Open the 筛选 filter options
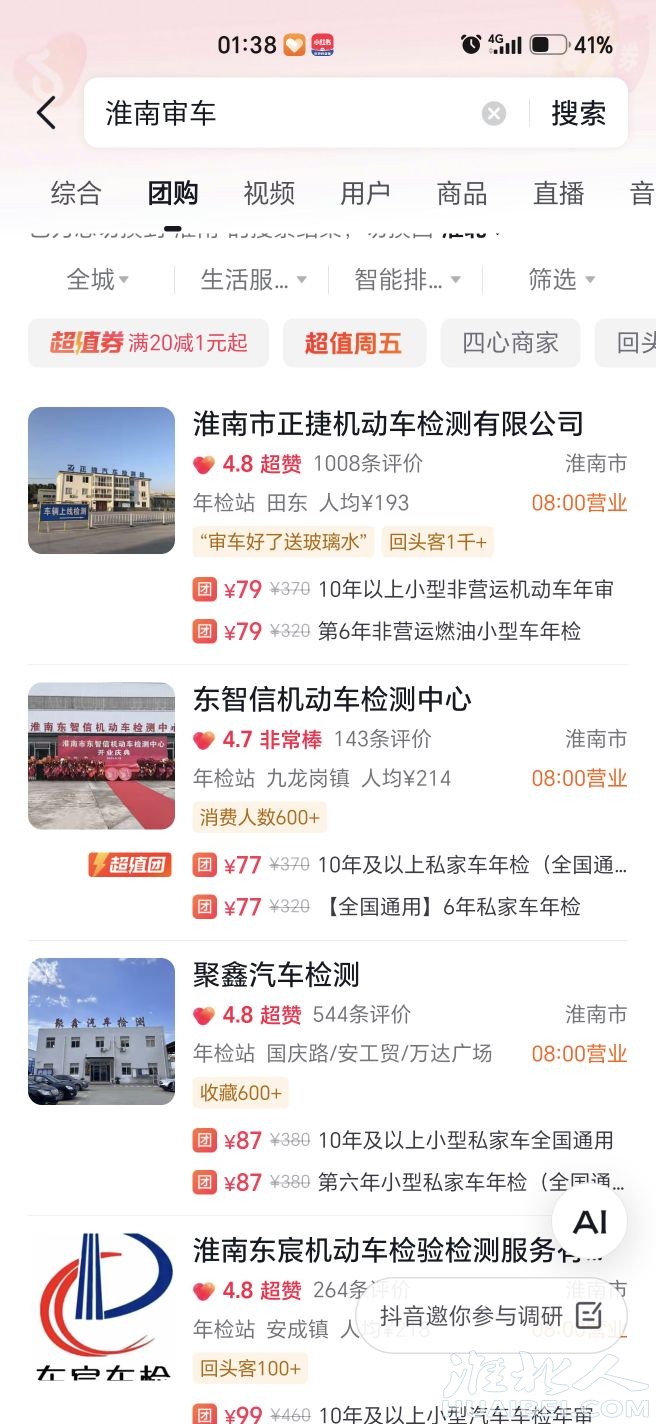The image size is (656, 1424). [x=561, y=280]
